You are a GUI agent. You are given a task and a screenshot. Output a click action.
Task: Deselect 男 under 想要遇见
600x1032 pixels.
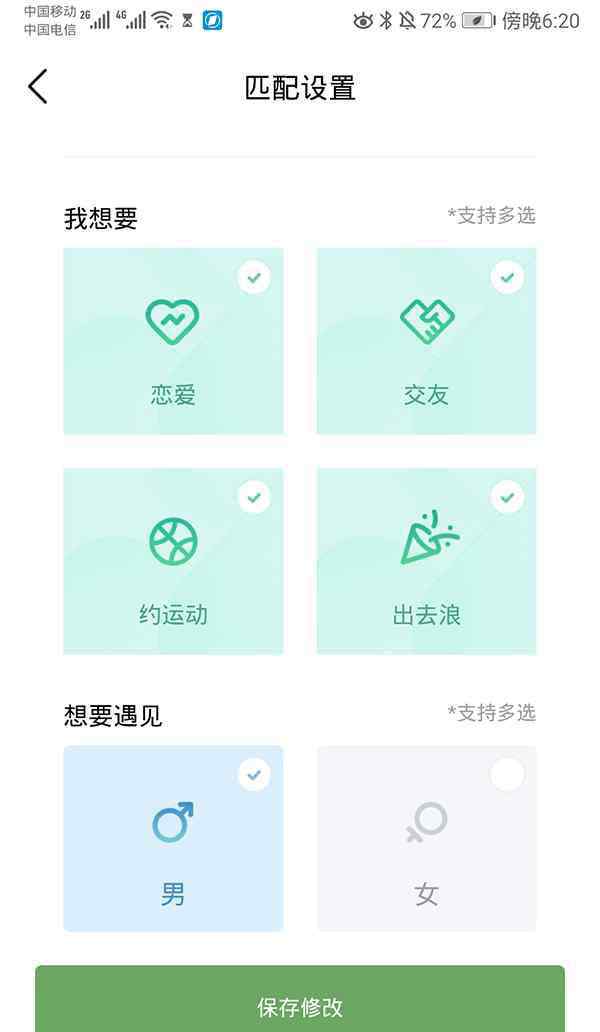pos(173,838)
